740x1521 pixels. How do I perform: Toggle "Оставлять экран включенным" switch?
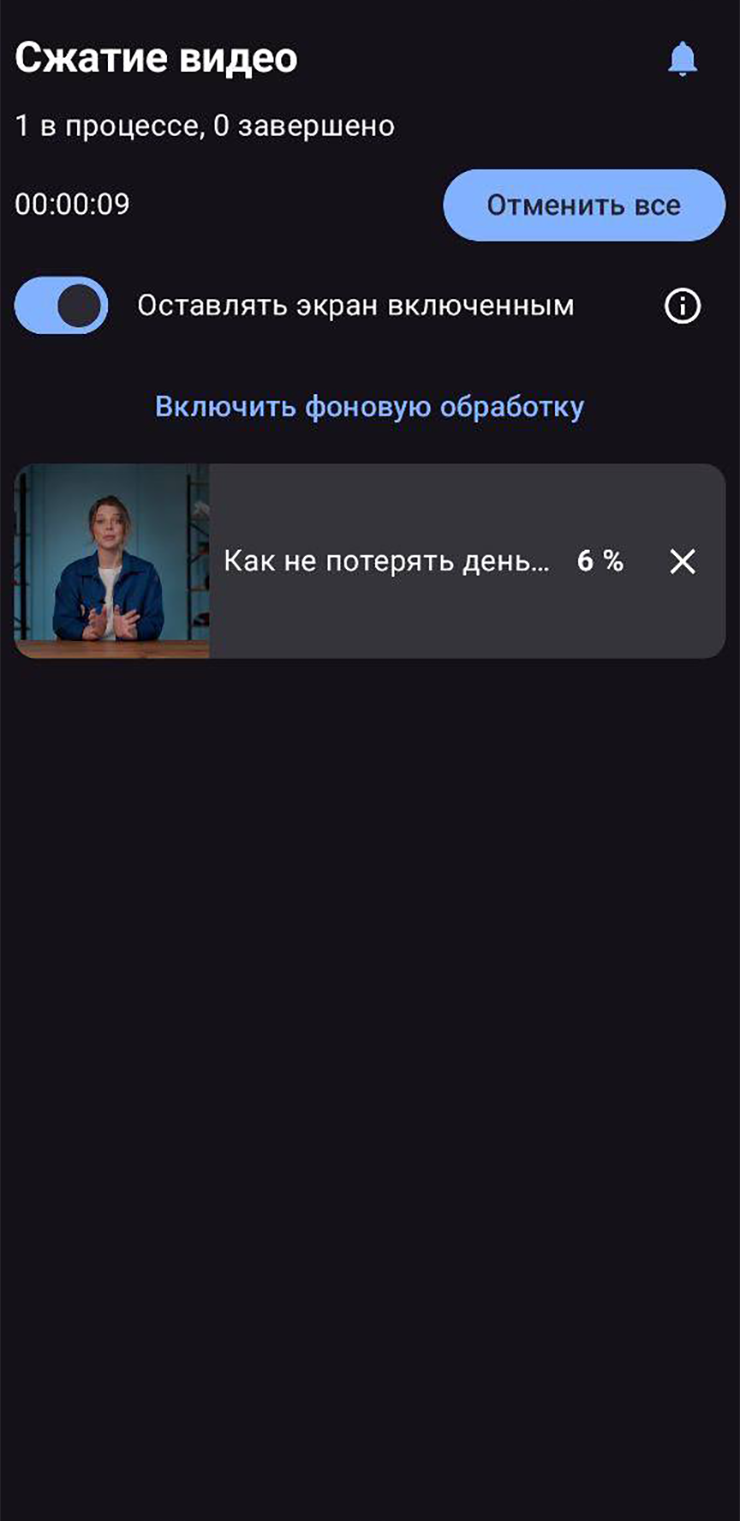tap(62, 306)
